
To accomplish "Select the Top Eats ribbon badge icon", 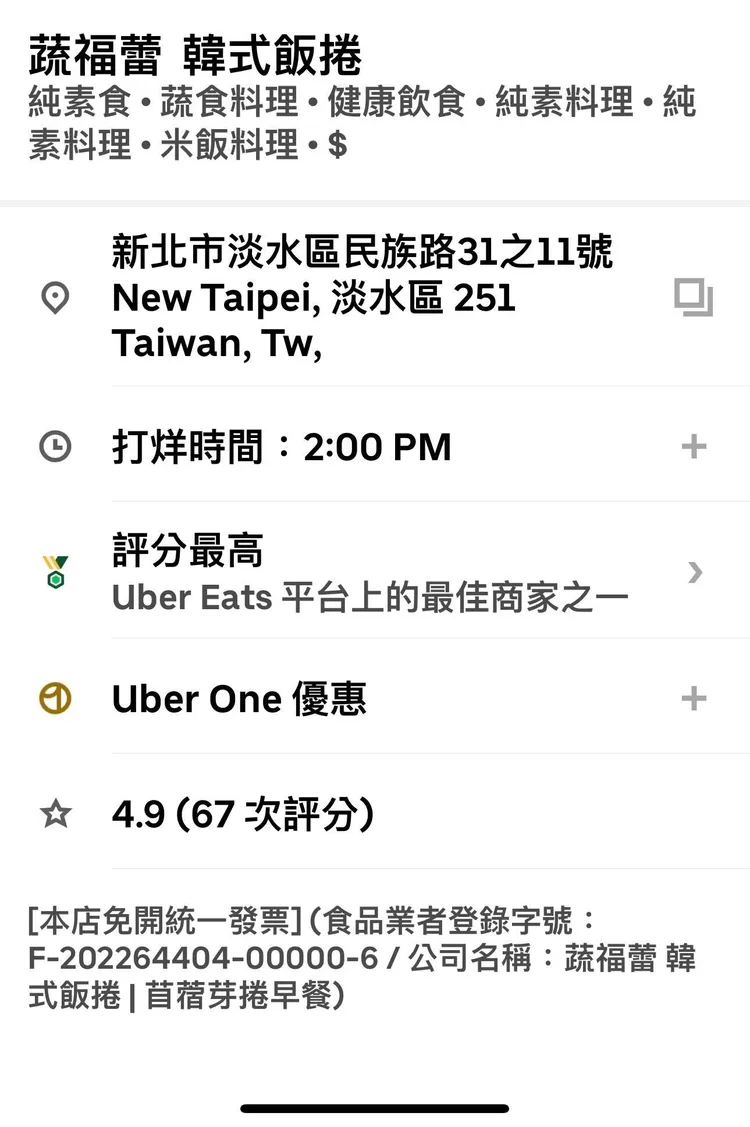I will (55, 572).
